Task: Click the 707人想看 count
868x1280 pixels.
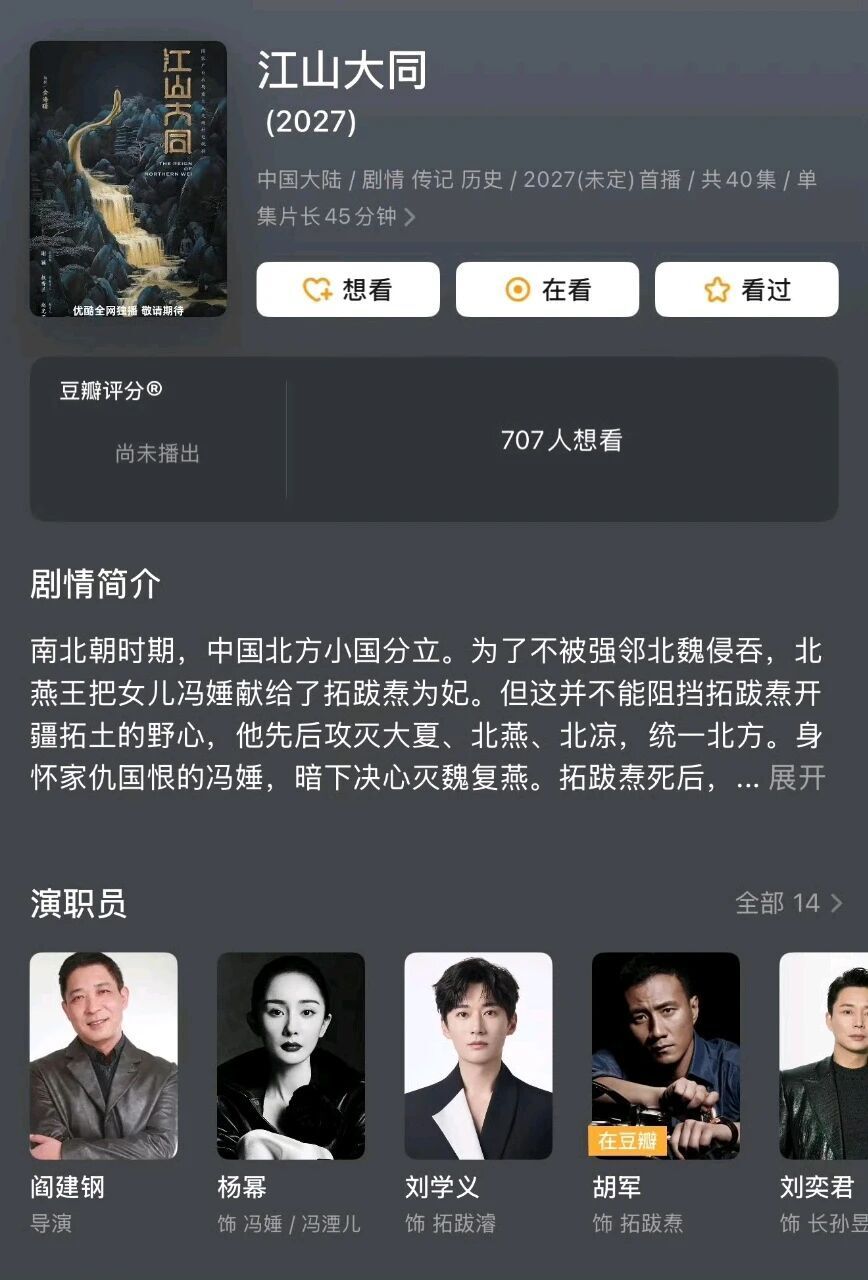Action: click(562, 440)
